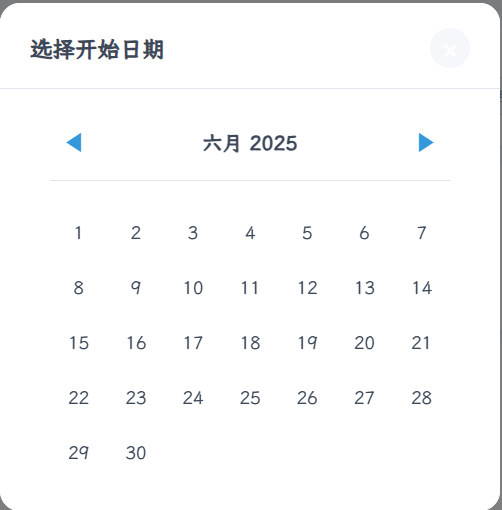This screenshot has width=502, height=510.
Task: Choose June 14
Action: click(x=422, y=288)
